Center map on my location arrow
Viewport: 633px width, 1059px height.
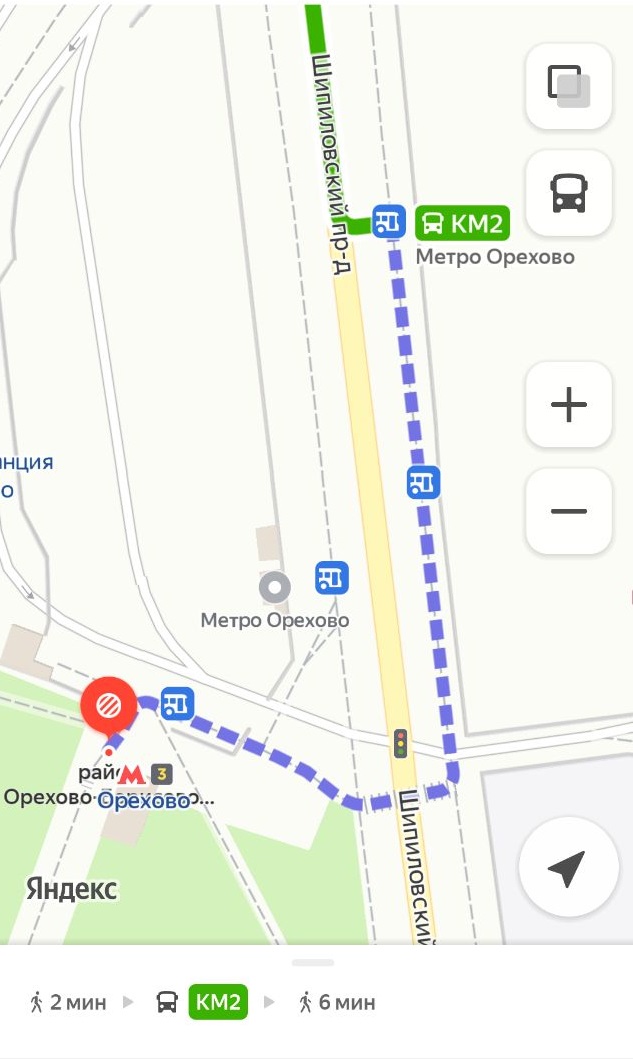tap(568, 867)
